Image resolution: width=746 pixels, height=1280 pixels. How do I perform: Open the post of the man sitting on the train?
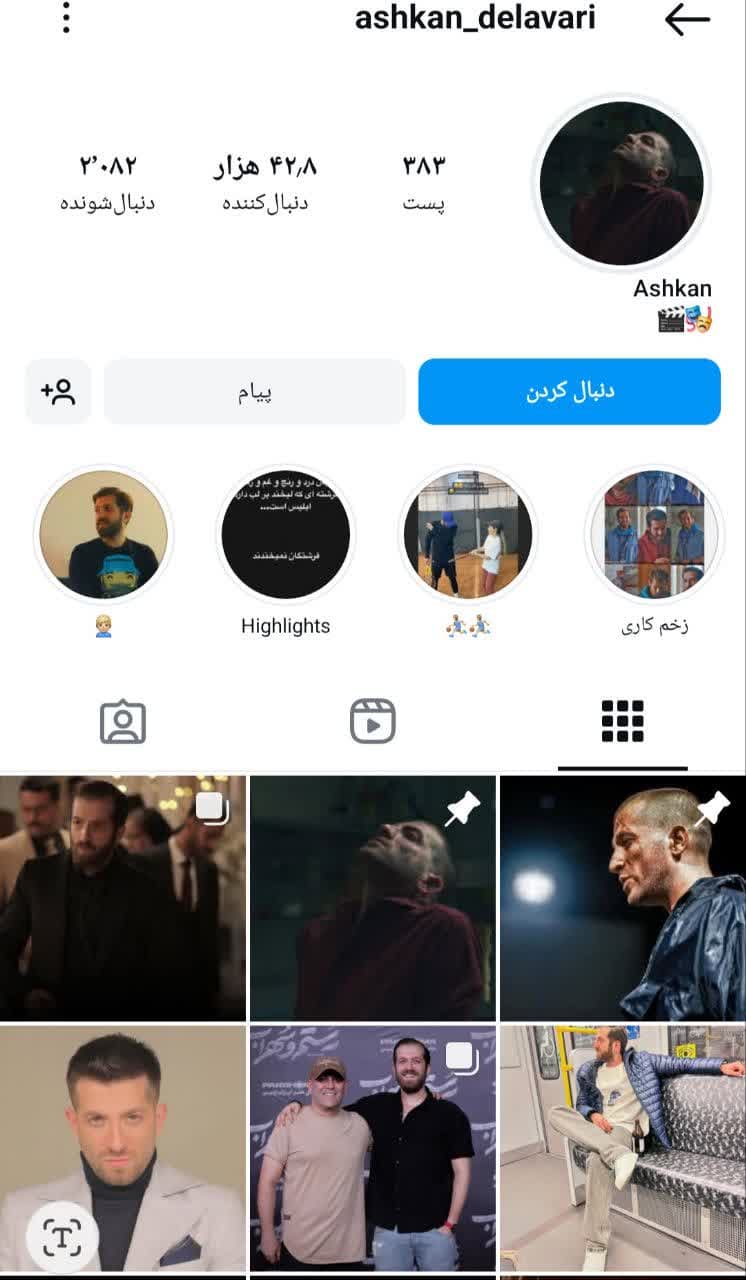621,1147
